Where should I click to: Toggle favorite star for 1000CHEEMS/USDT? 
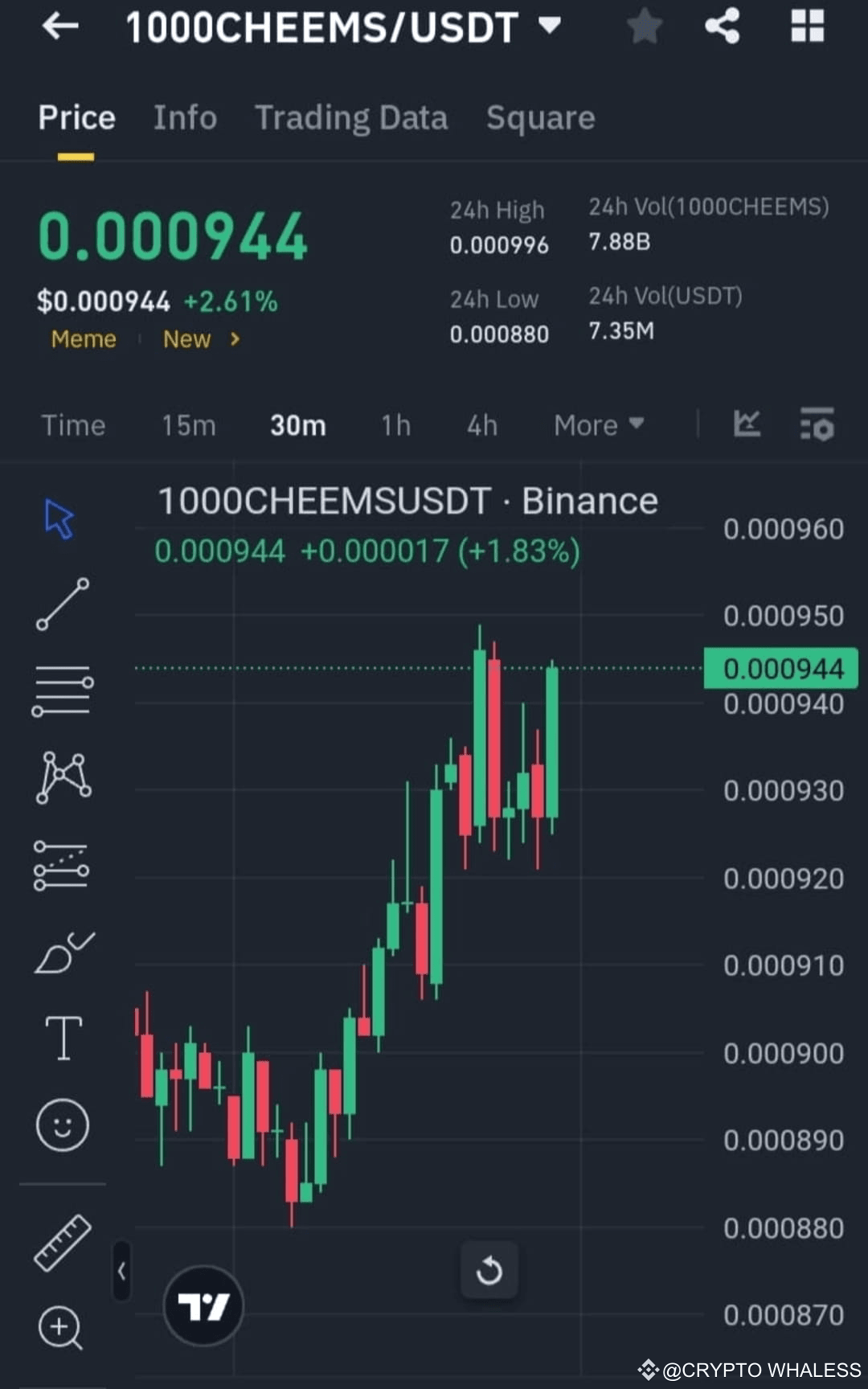pos(645,27)
